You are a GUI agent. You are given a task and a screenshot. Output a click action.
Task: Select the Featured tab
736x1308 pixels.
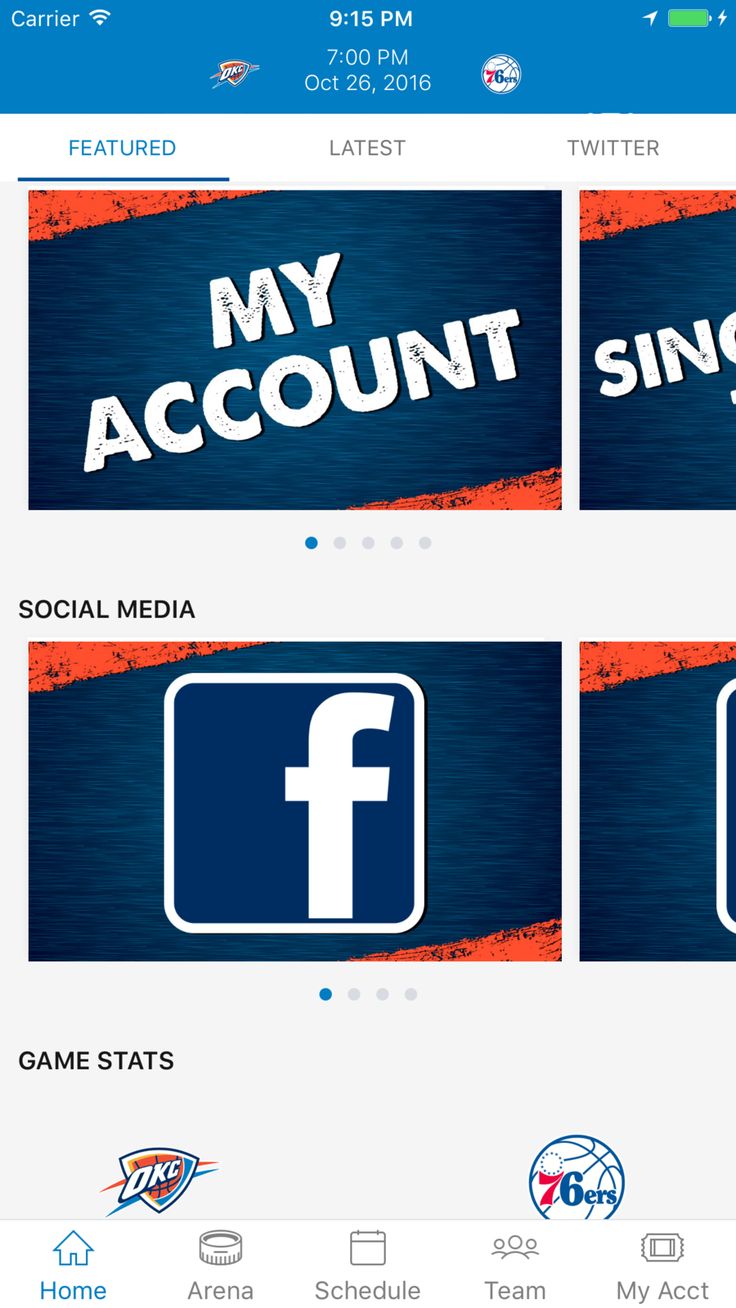tap(122, 148)
